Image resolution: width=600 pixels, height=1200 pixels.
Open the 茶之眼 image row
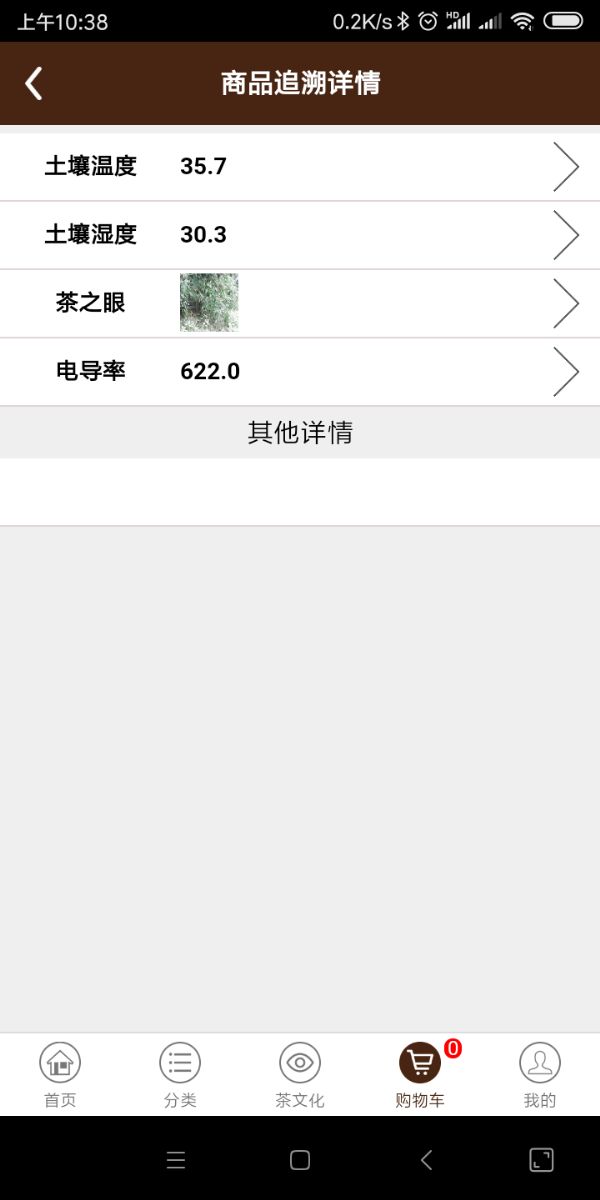pyautogui.click(x=300, y=303)
